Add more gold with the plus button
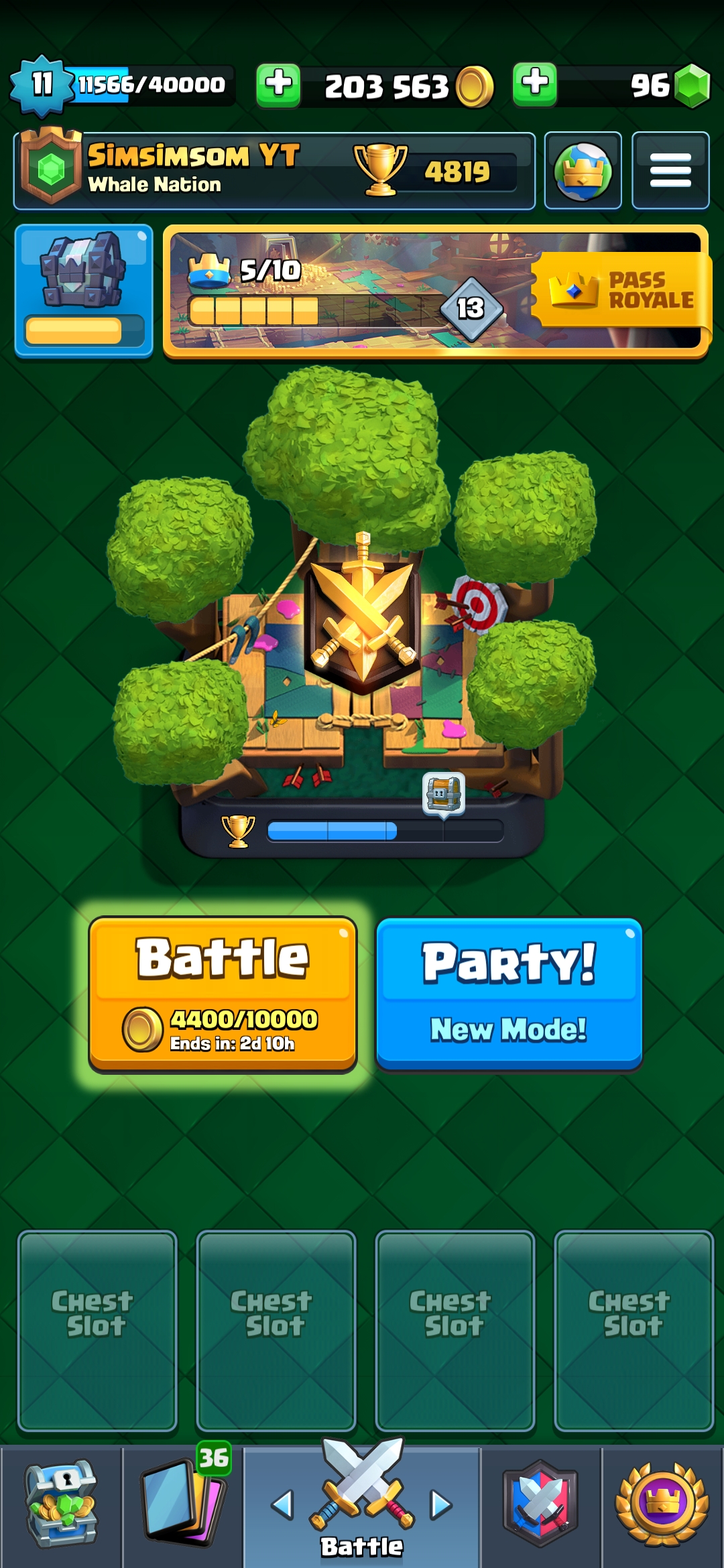This screenshot has width=724, height=1568. [278, 86]
